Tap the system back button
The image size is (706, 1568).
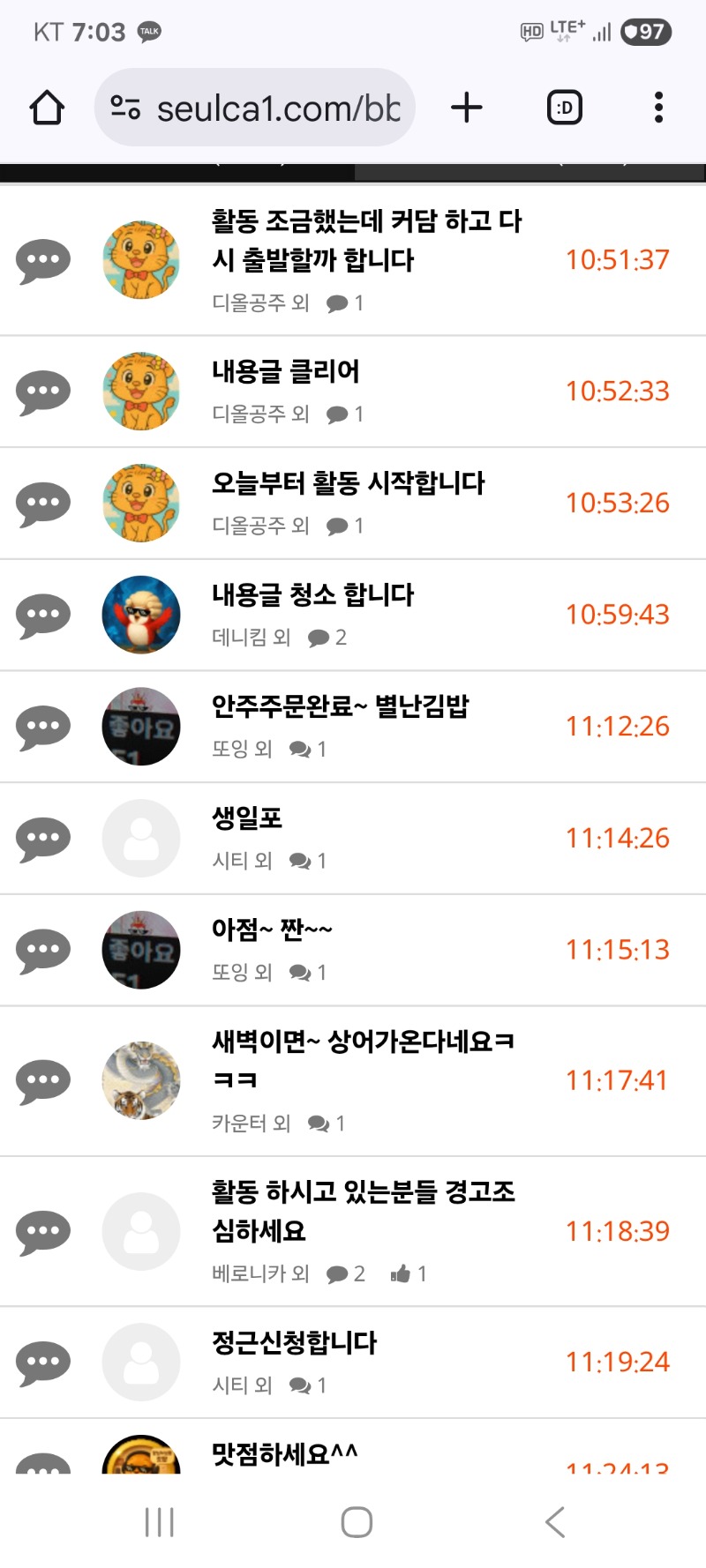(554, 1522)
